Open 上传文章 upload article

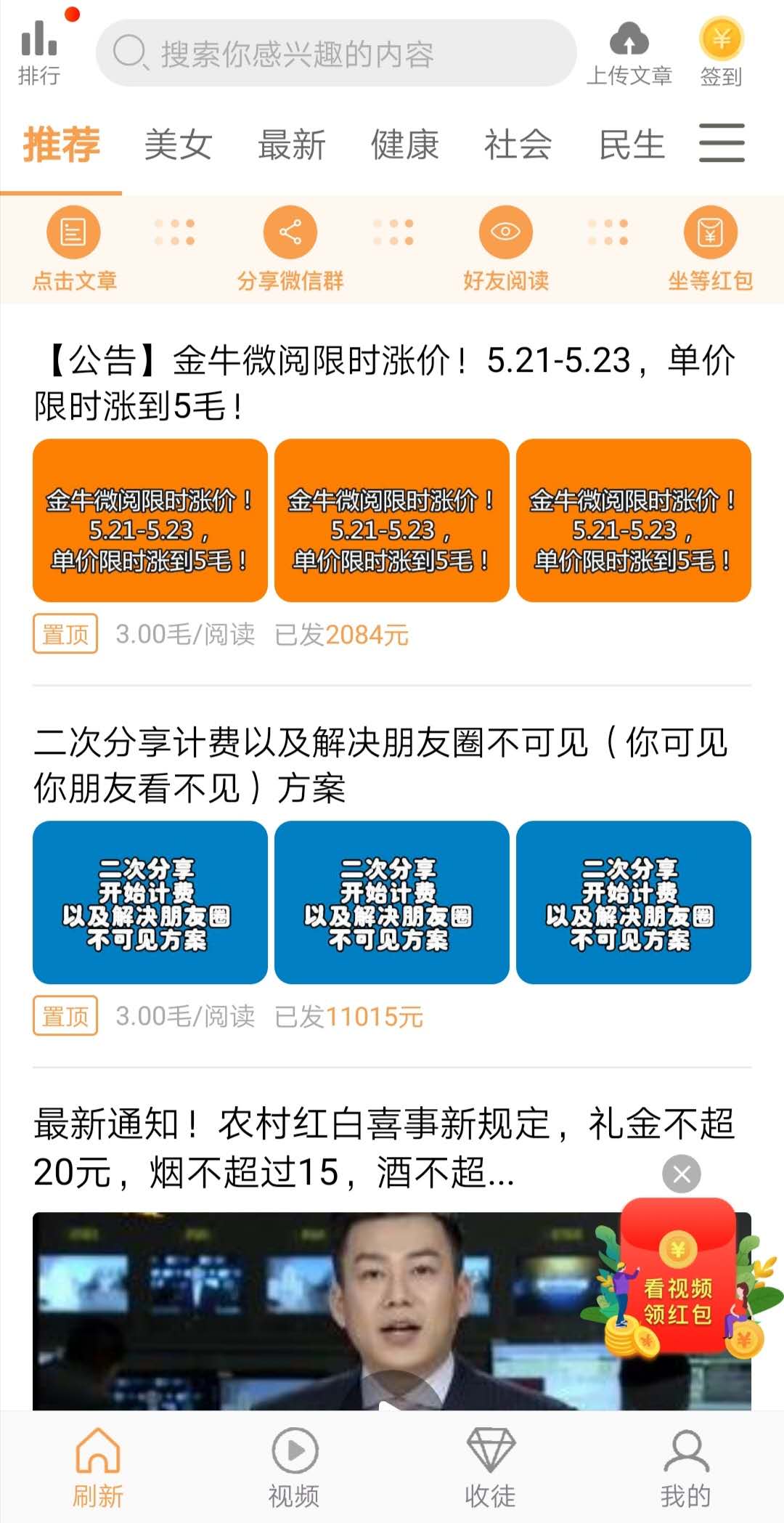(629, 53)
